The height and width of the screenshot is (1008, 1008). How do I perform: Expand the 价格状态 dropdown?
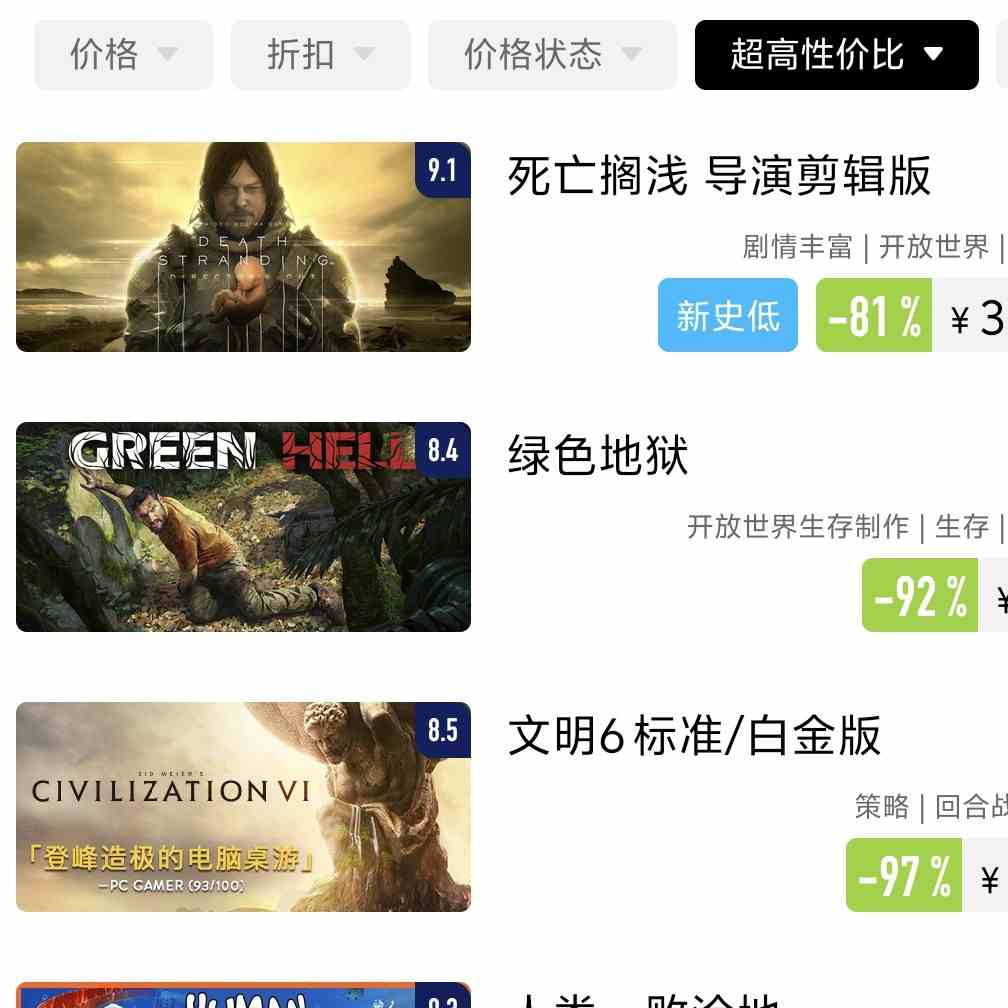coord(552,55)
